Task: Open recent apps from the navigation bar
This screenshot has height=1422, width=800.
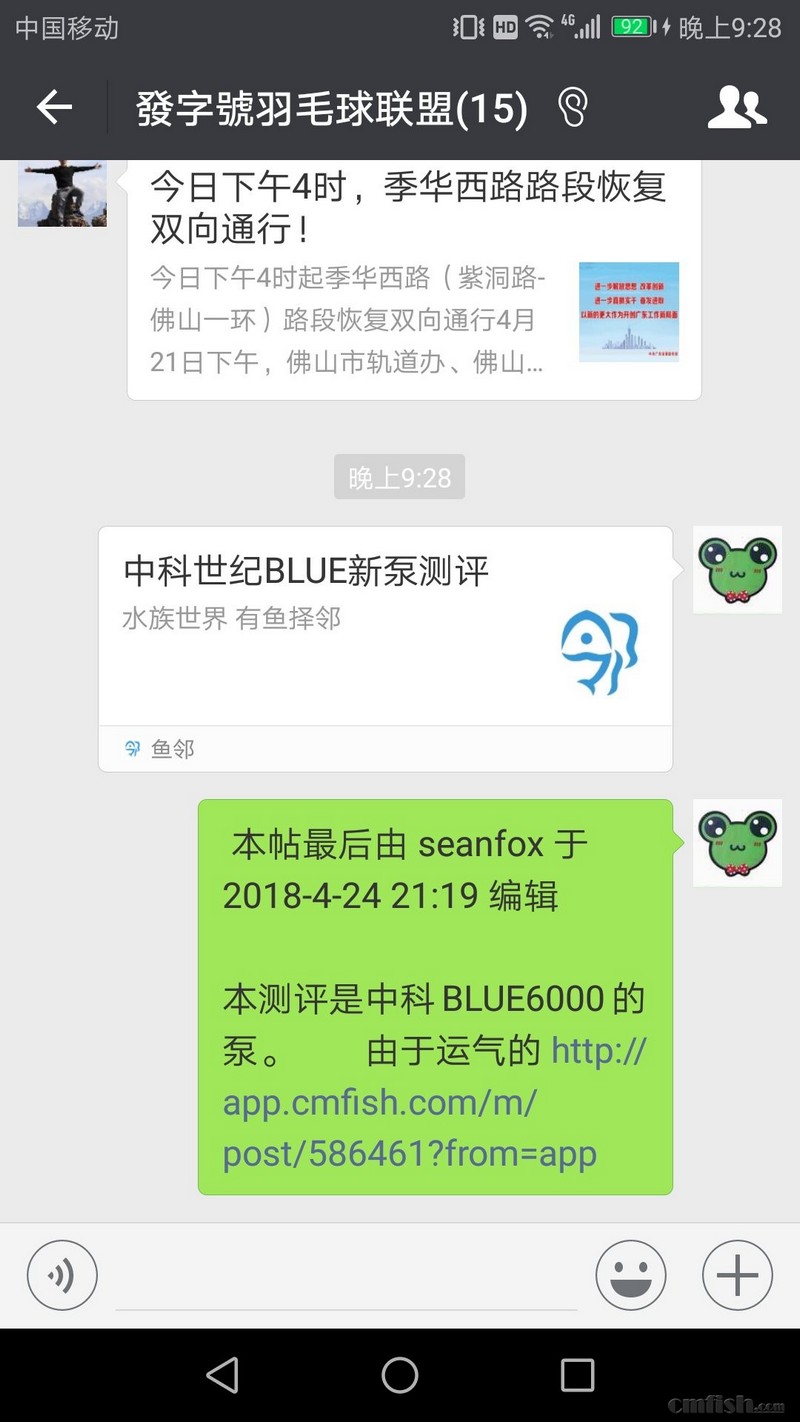Action: (x=577, y=1375)
